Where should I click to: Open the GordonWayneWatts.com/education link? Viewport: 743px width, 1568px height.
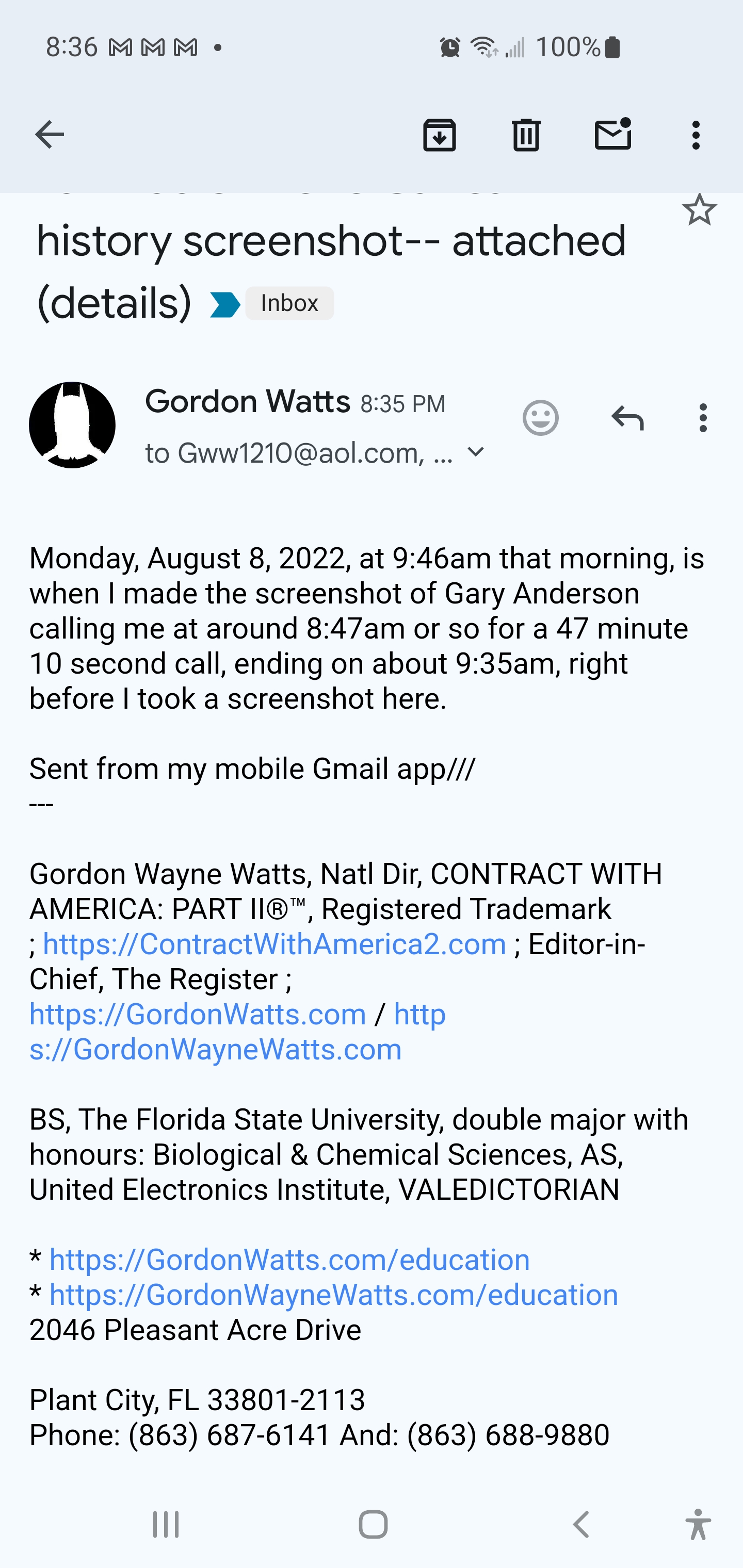334,1295
